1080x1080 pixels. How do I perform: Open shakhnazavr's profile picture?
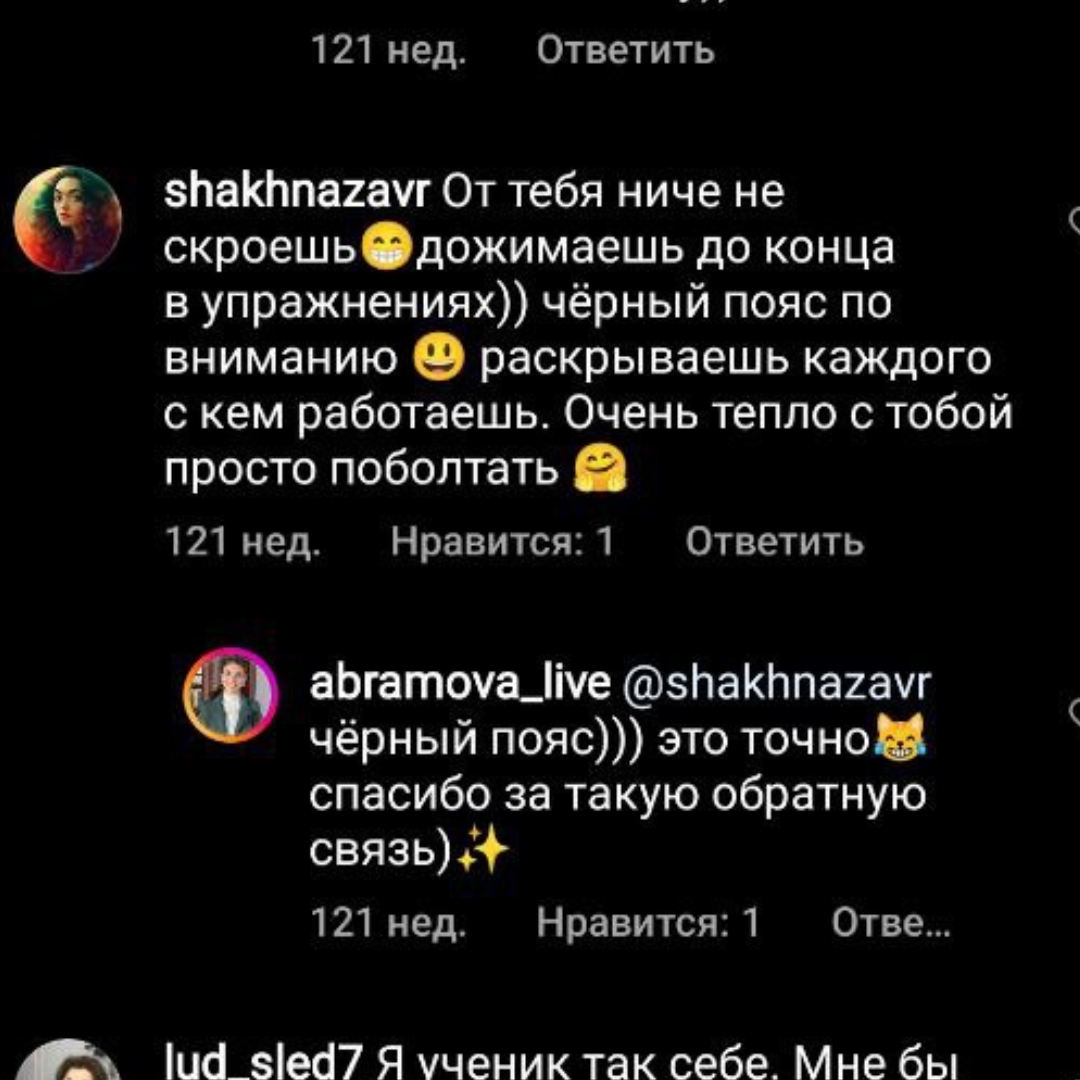[67, 220]
